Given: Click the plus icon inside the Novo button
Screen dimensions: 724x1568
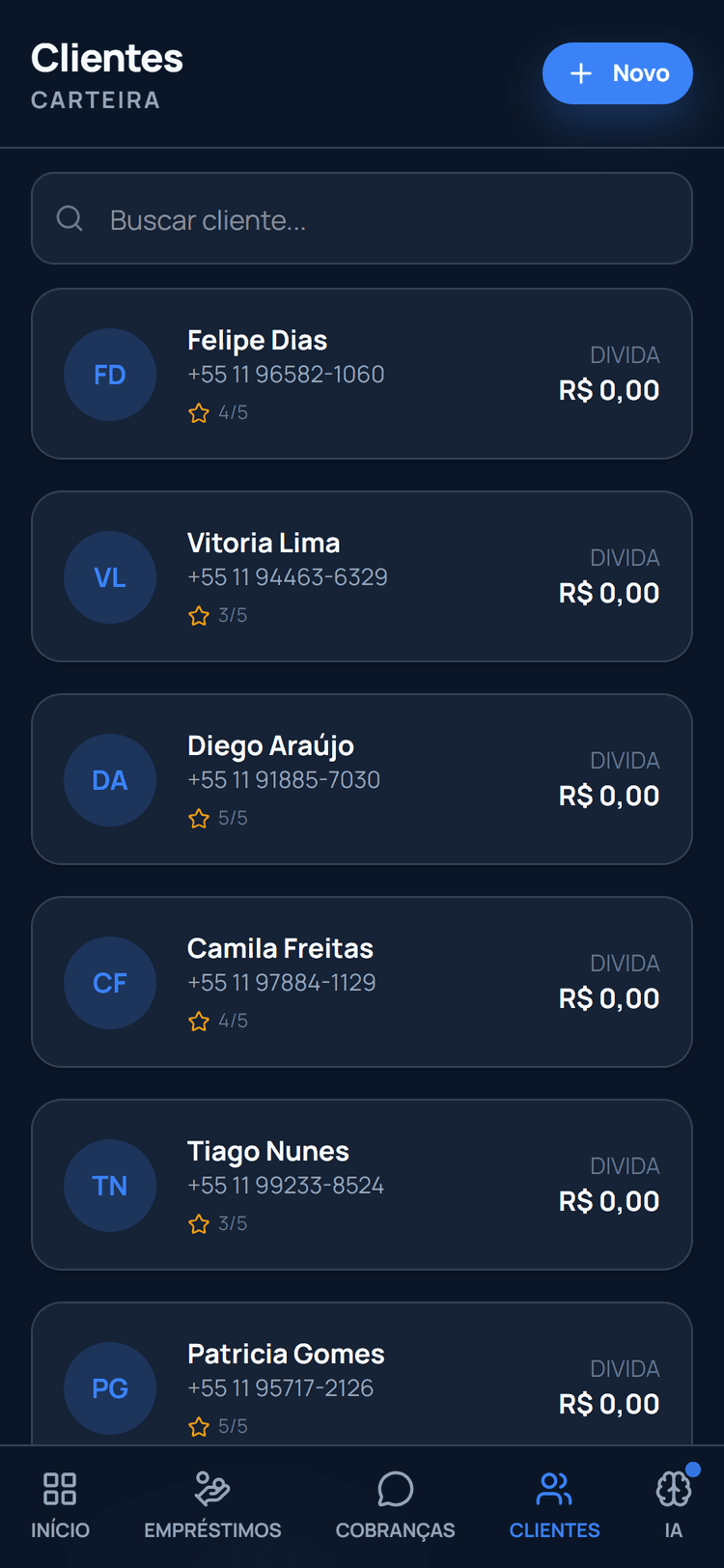Looking at the screenshot, I should point(580,73).
